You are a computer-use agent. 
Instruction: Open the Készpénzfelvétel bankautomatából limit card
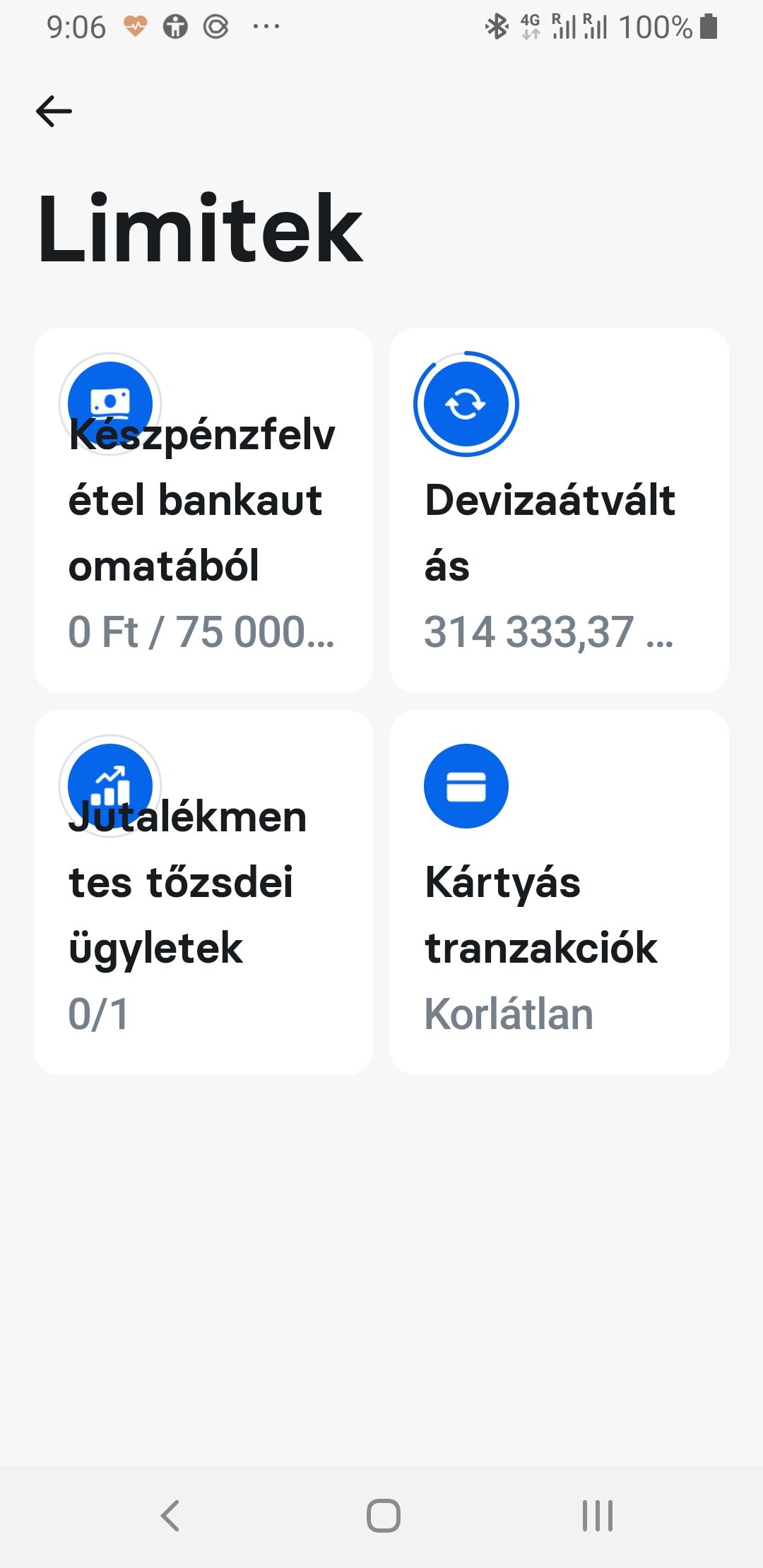[x=203, y=510]
